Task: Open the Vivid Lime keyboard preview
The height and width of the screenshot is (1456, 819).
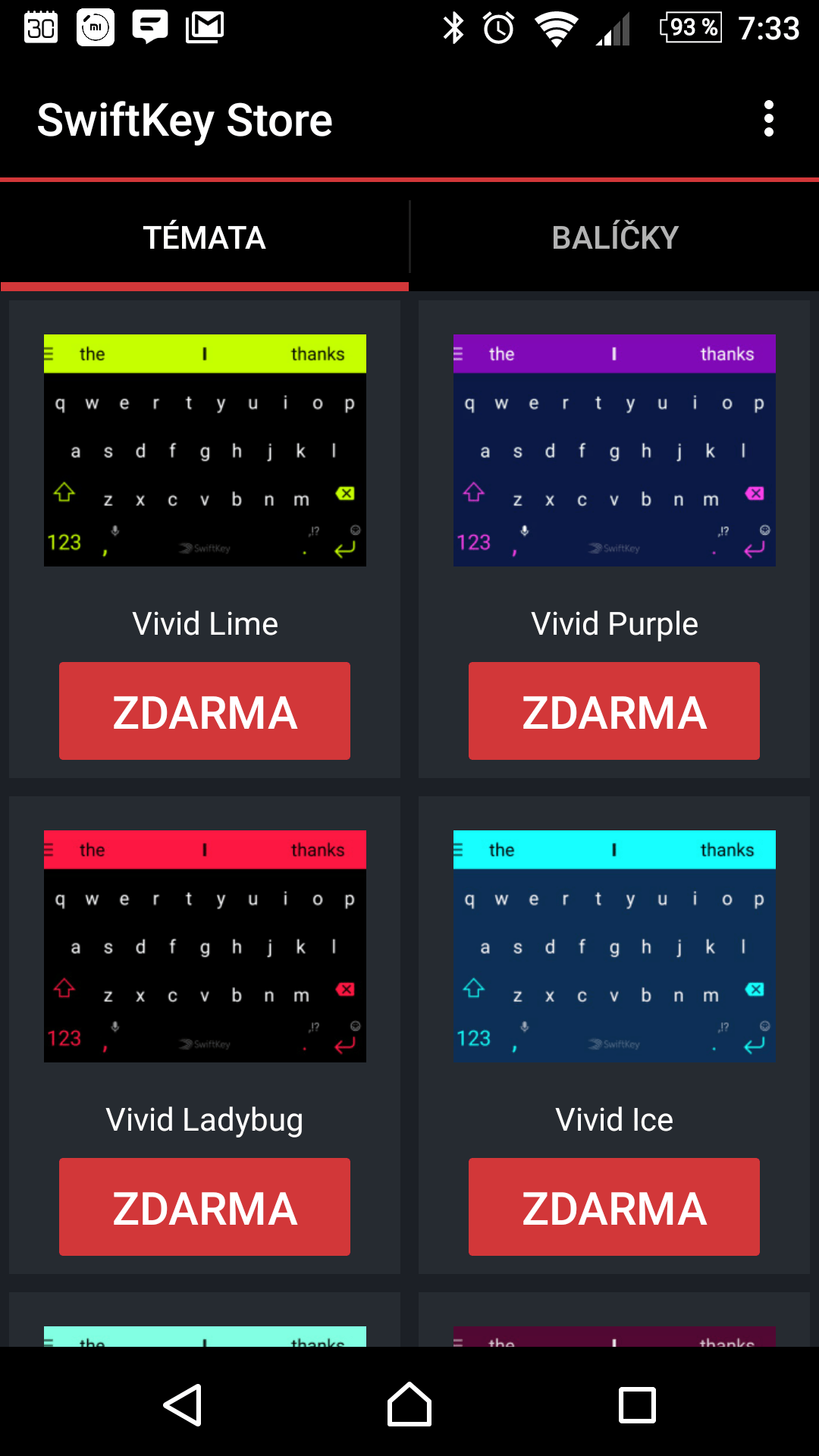Action: click(x=205, y=450)
